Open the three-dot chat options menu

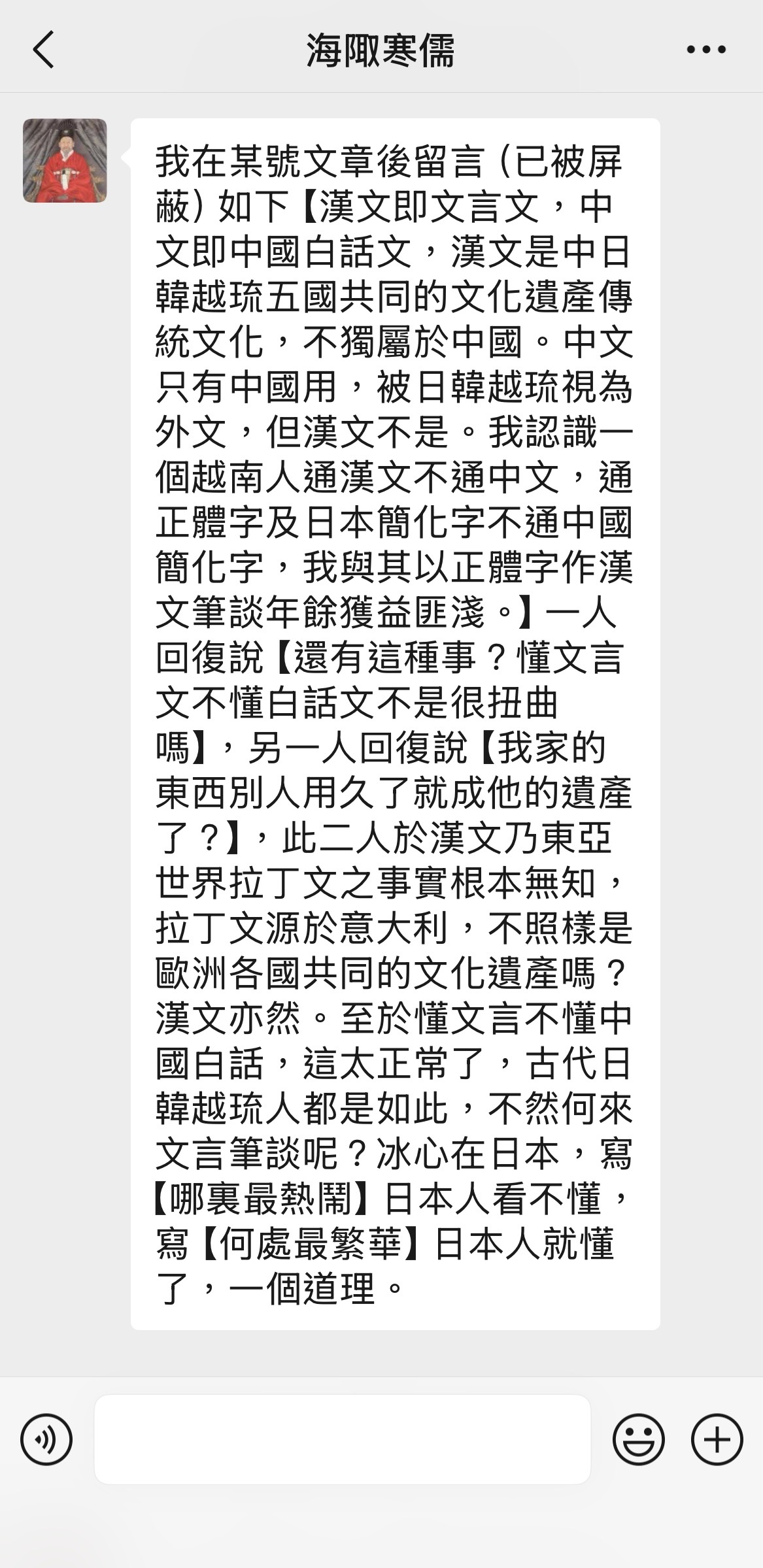(x=706, y=50)
